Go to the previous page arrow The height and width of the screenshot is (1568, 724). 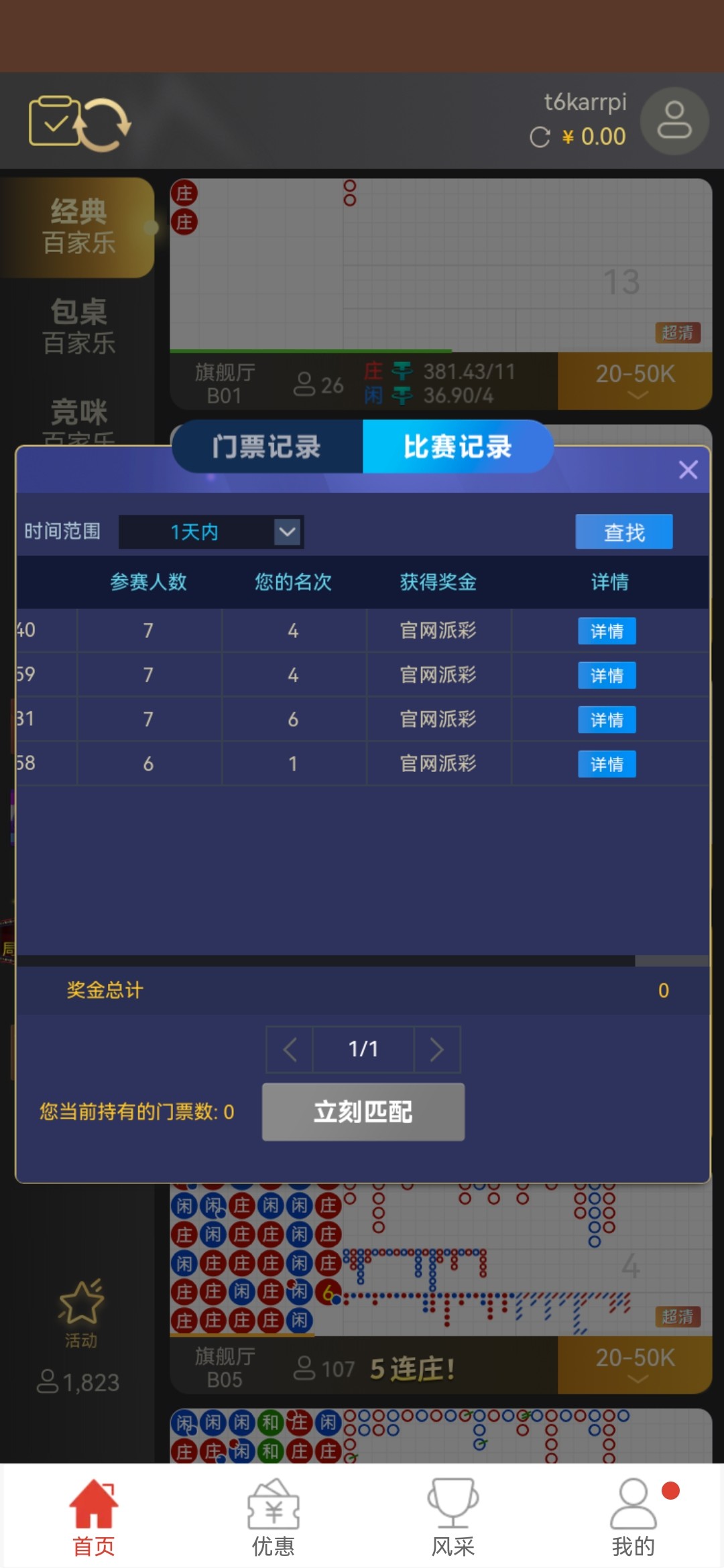click(x=290, y=1049)
